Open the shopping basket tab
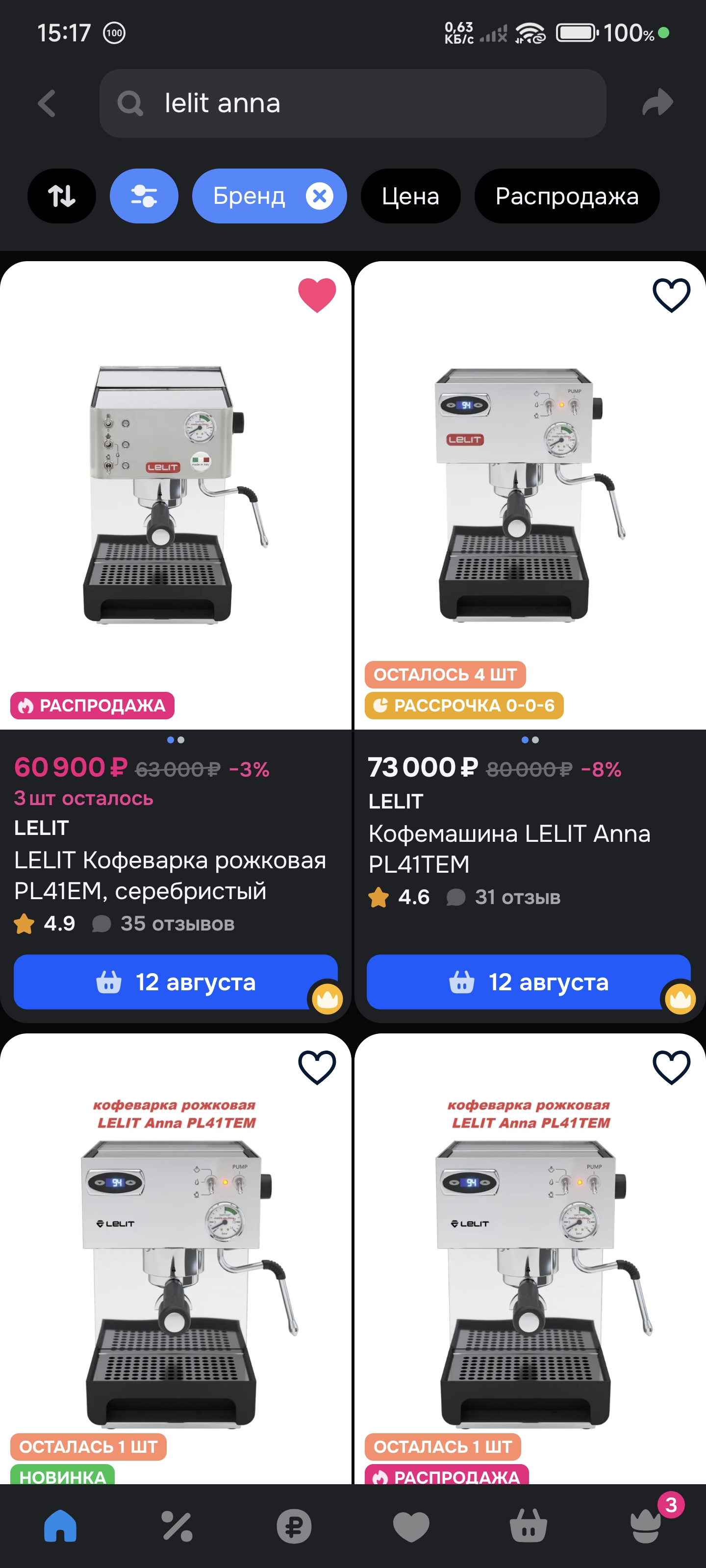This screenshot has height=1568, width=706. (x=528, y=1526)
